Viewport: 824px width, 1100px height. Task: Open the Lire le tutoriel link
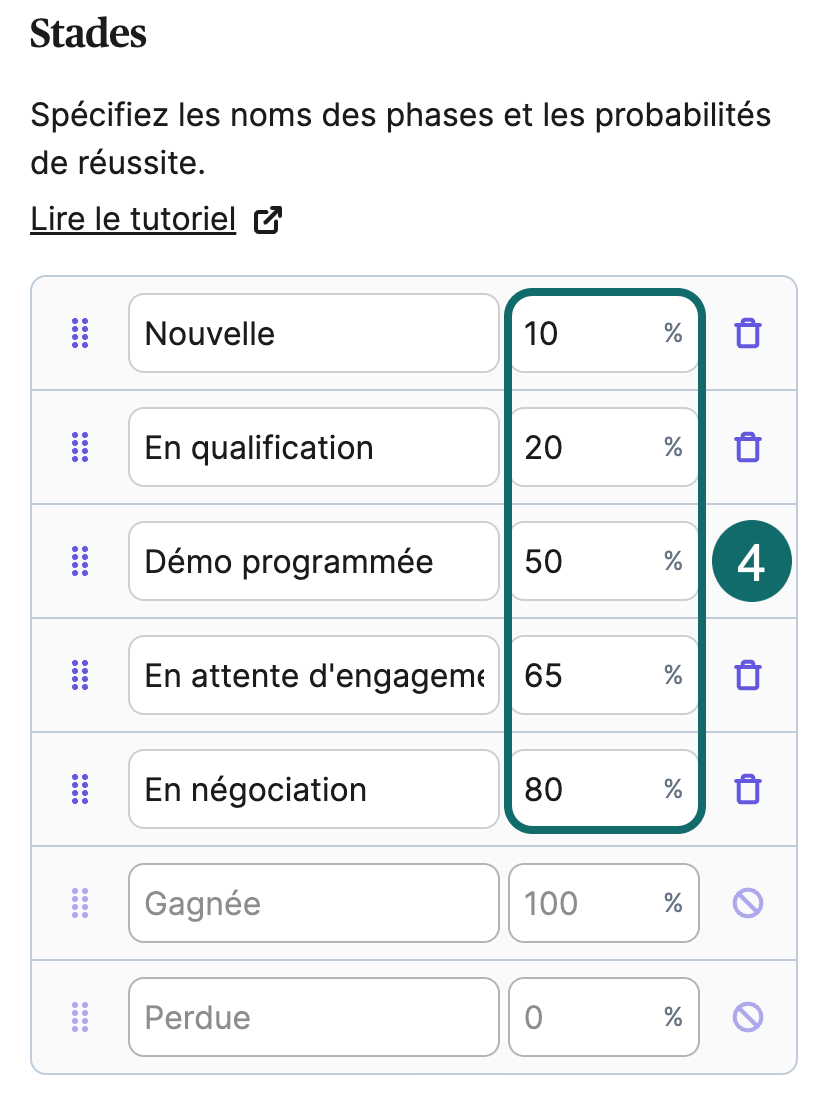pyautogui.click(x=131, y=219)
